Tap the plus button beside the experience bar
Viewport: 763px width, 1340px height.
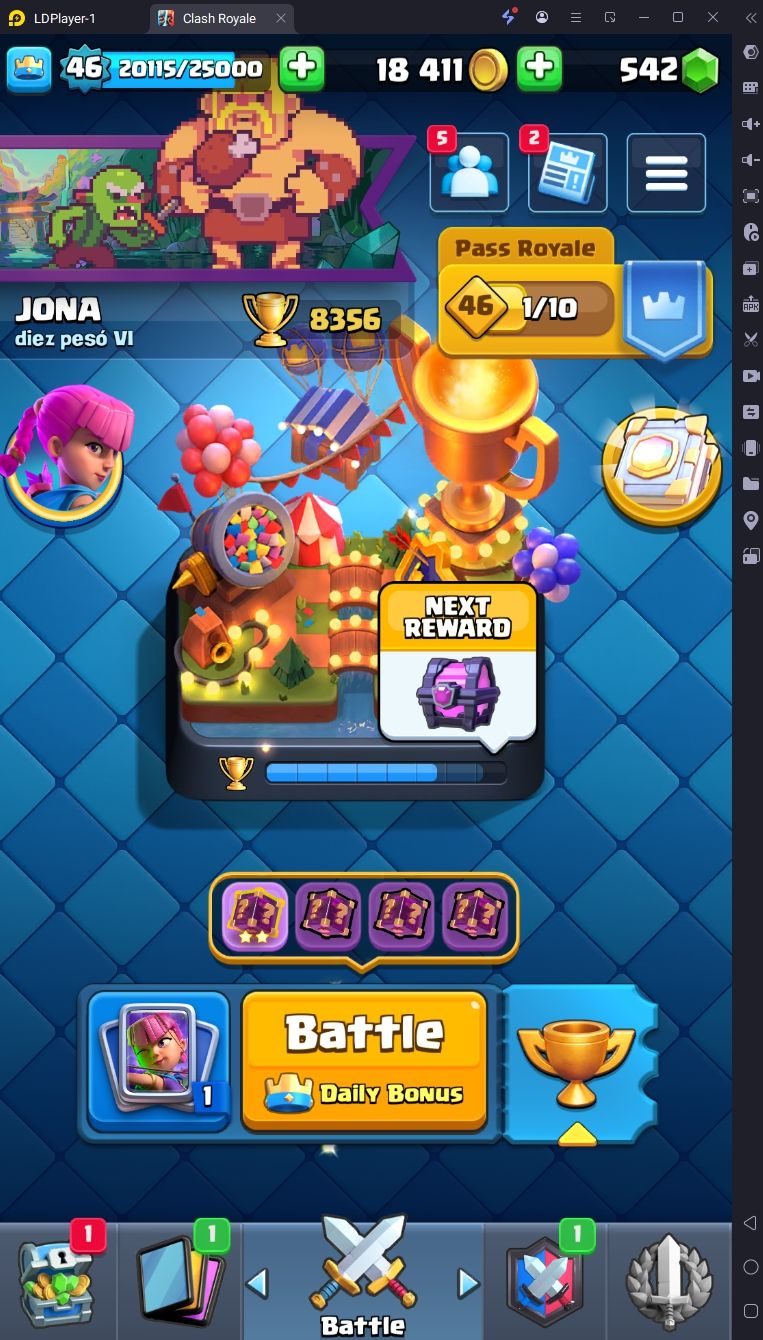click(x=301, y=68)
